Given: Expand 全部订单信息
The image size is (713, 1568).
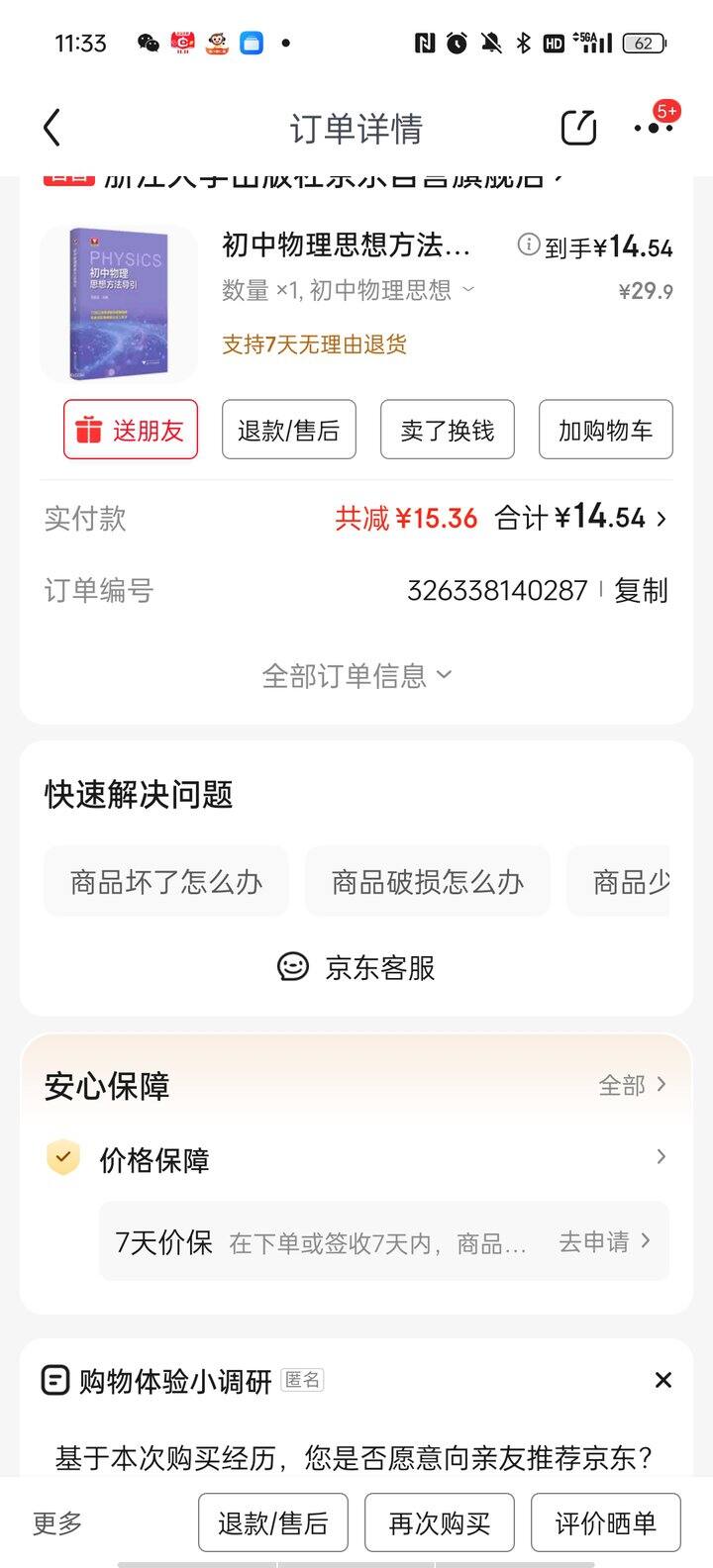Looking at the screenshot, I should 356,676.
